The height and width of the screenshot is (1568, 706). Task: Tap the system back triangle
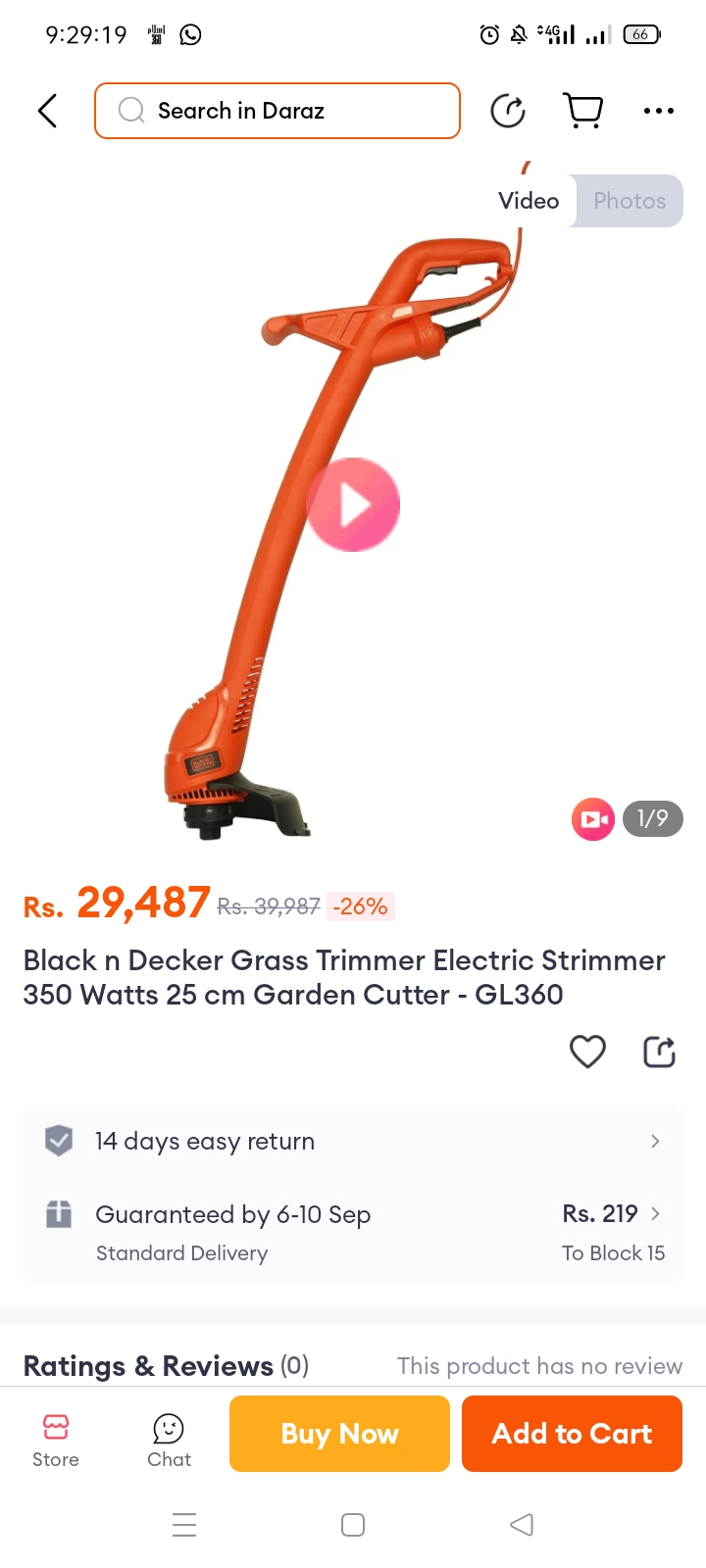click(522, 1525)
